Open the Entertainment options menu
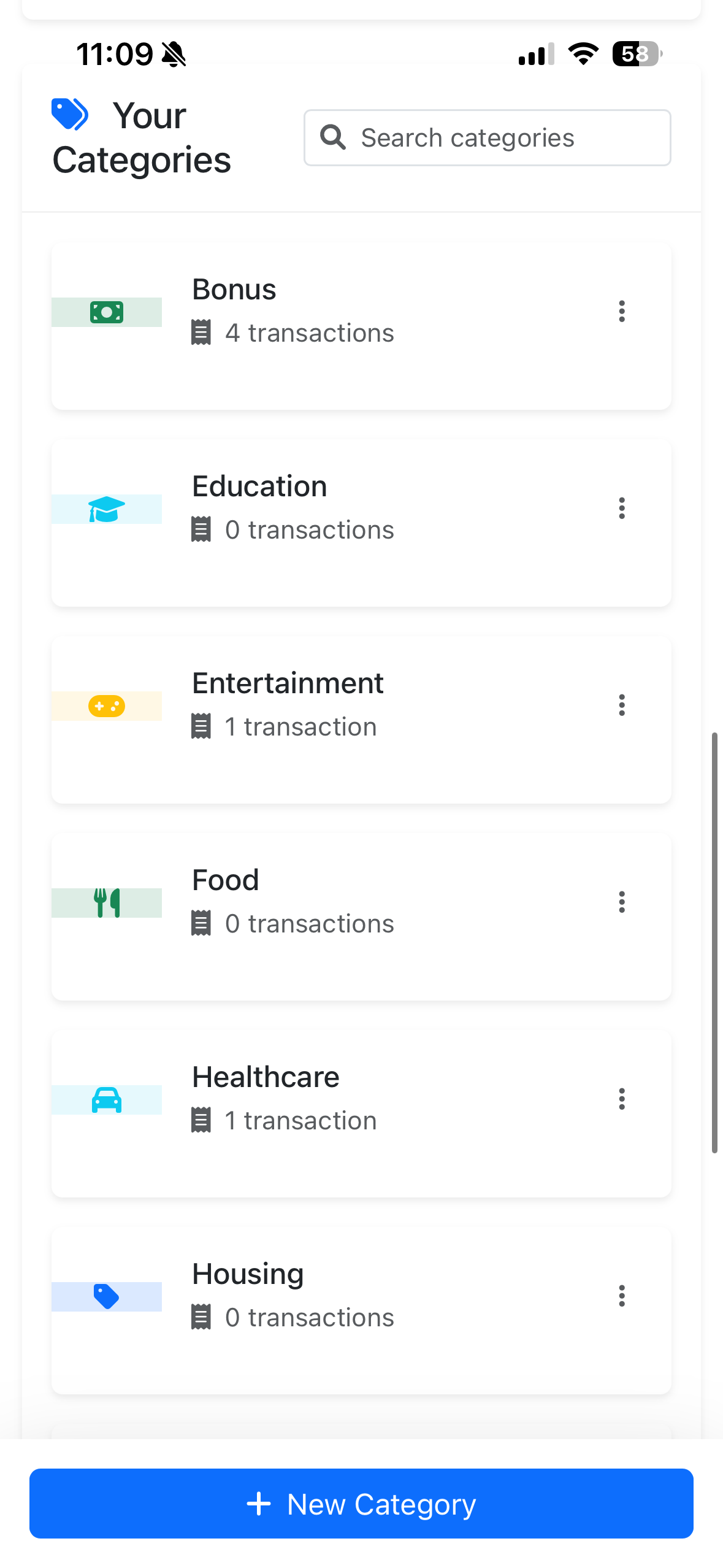 [x=622, y=705]
